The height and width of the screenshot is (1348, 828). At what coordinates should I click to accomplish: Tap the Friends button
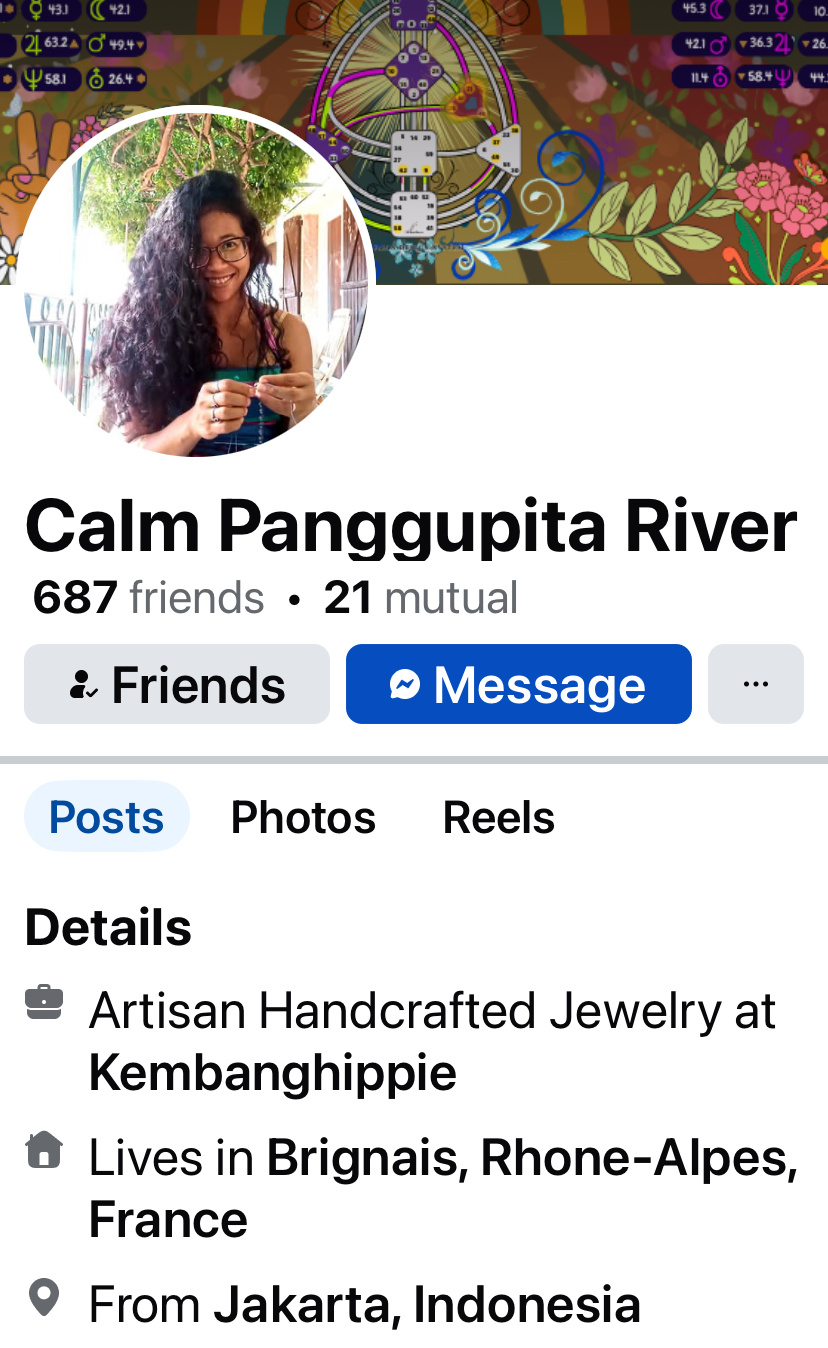pyautogui.click(x=177, y=684)
